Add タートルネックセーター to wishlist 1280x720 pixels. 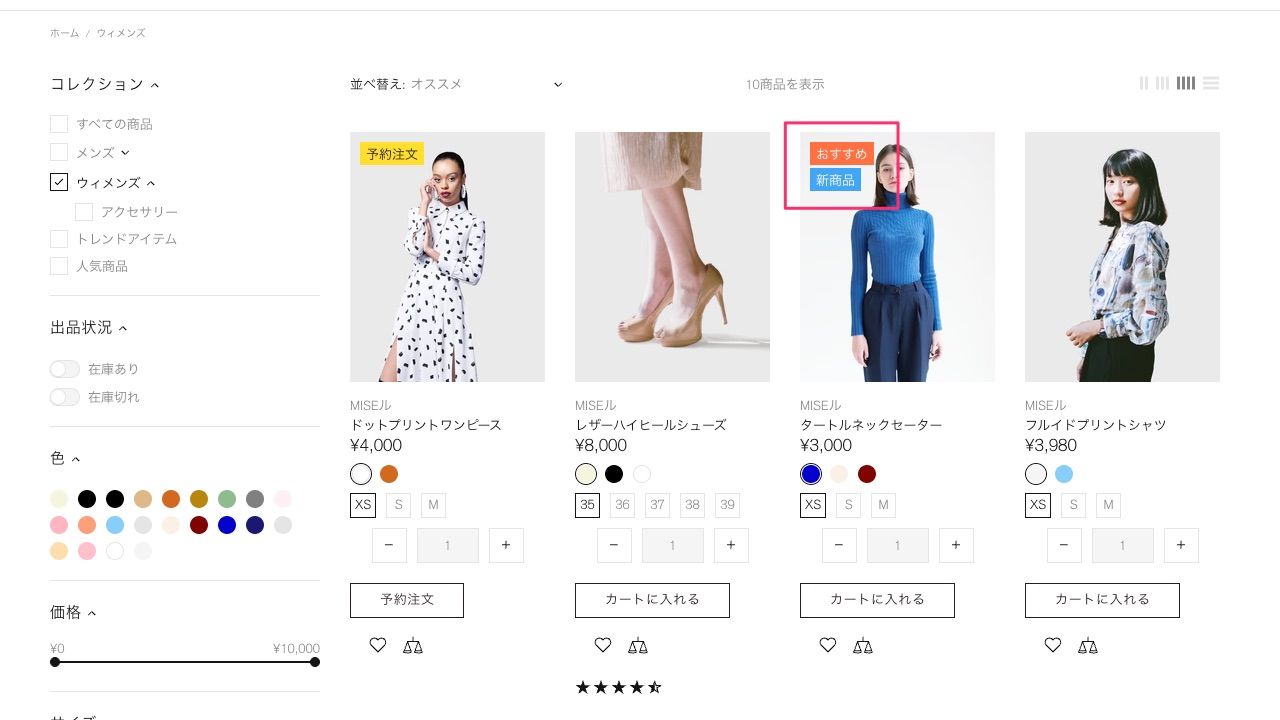[828, 646]
